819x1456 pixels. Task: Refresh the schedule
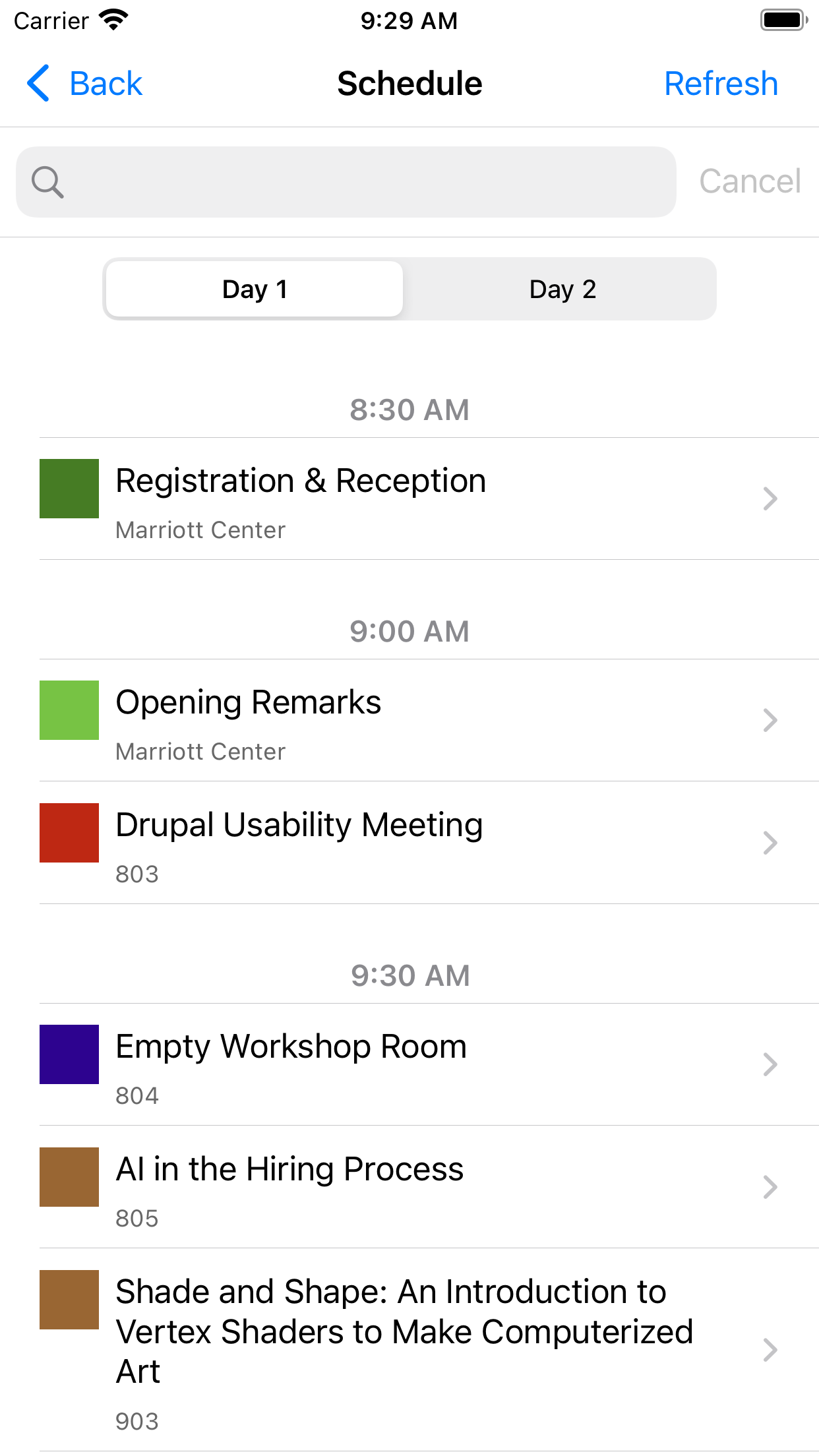721,84
